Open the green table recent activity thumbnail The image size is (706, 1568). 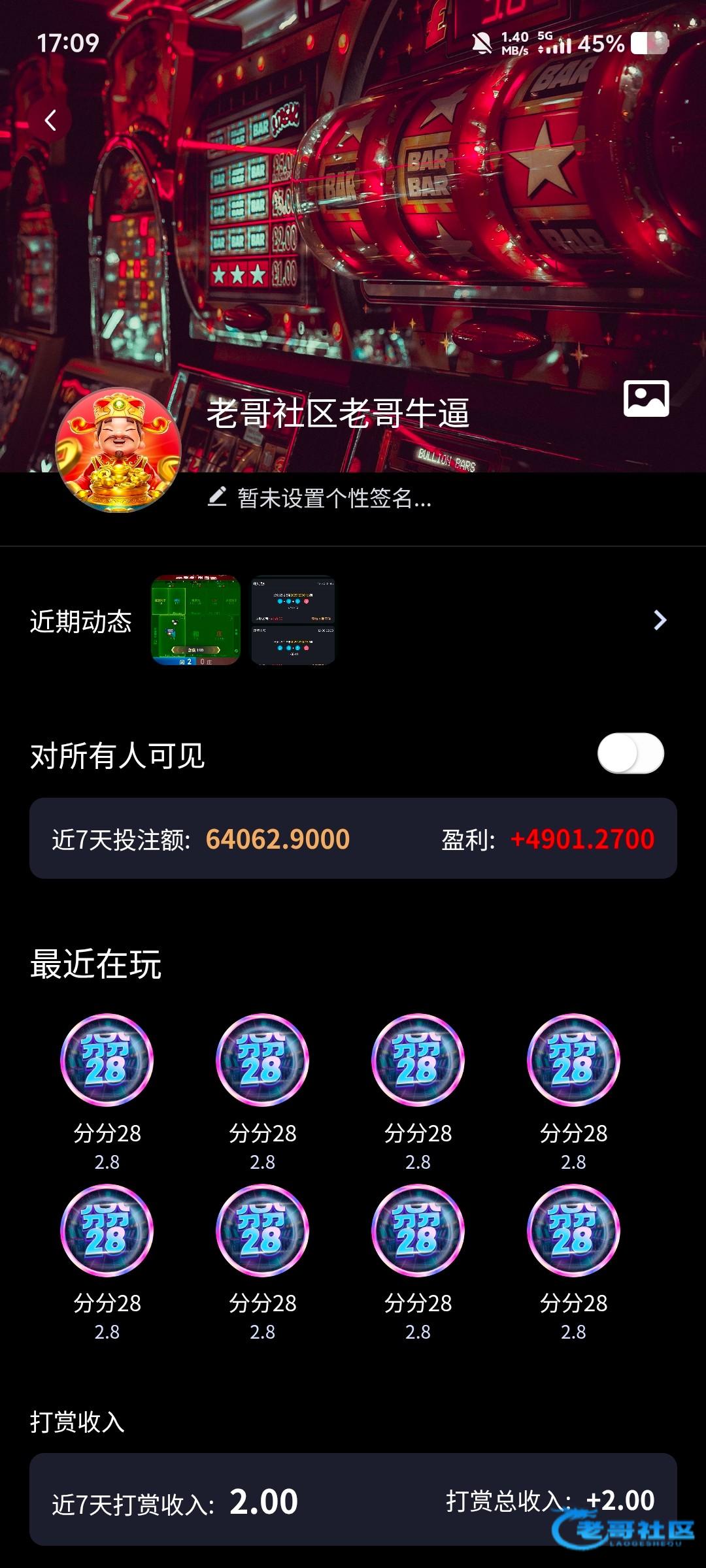[x=195, y=620]
